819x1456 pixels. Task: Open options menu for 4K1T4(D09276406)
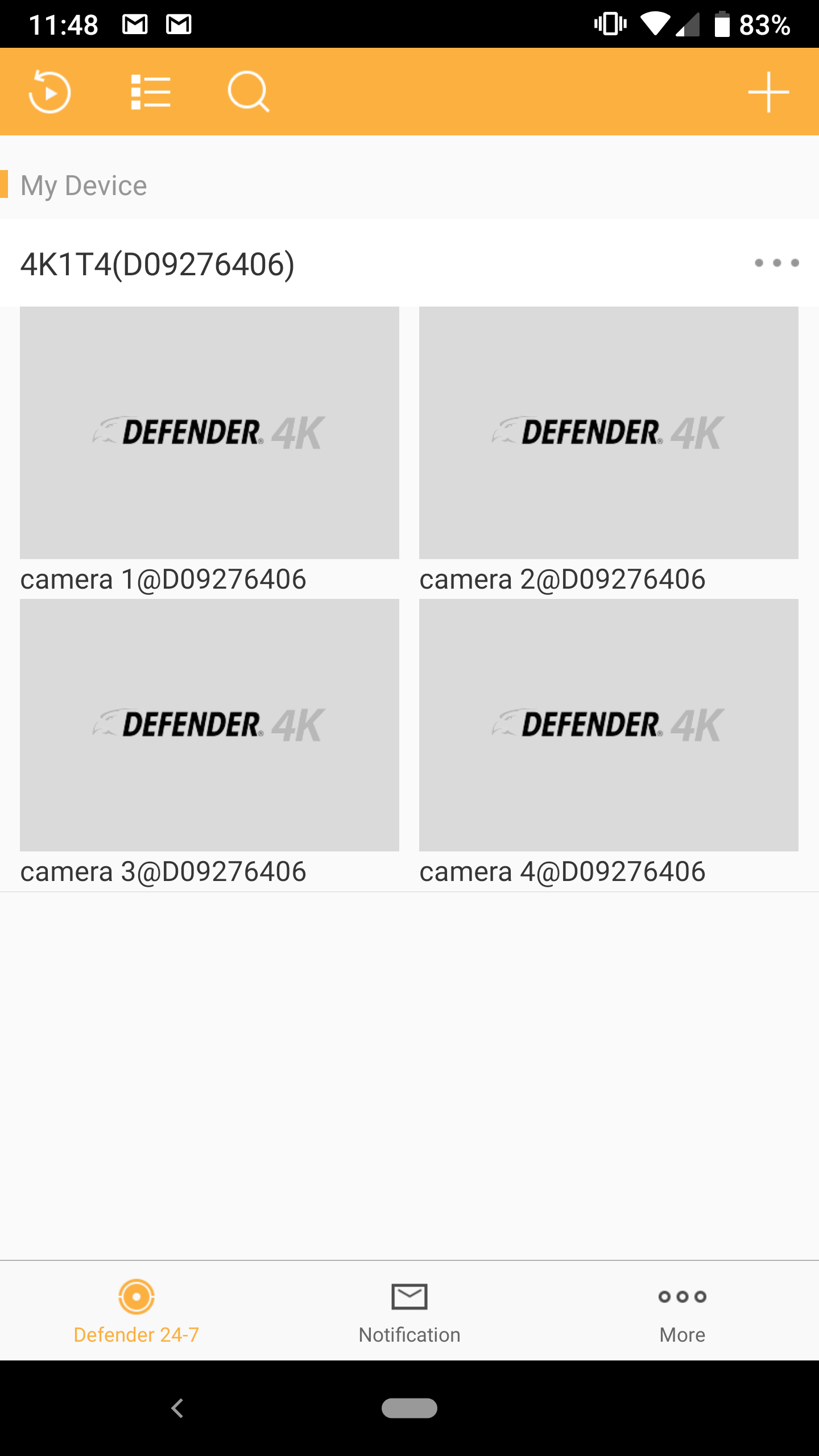point(776,263)
